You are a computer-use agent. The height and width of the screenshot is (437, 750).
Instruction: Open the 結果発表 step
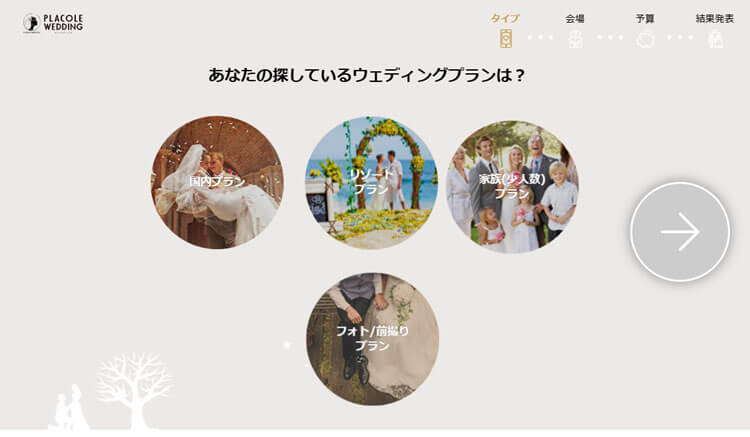(x=715, y=31)
